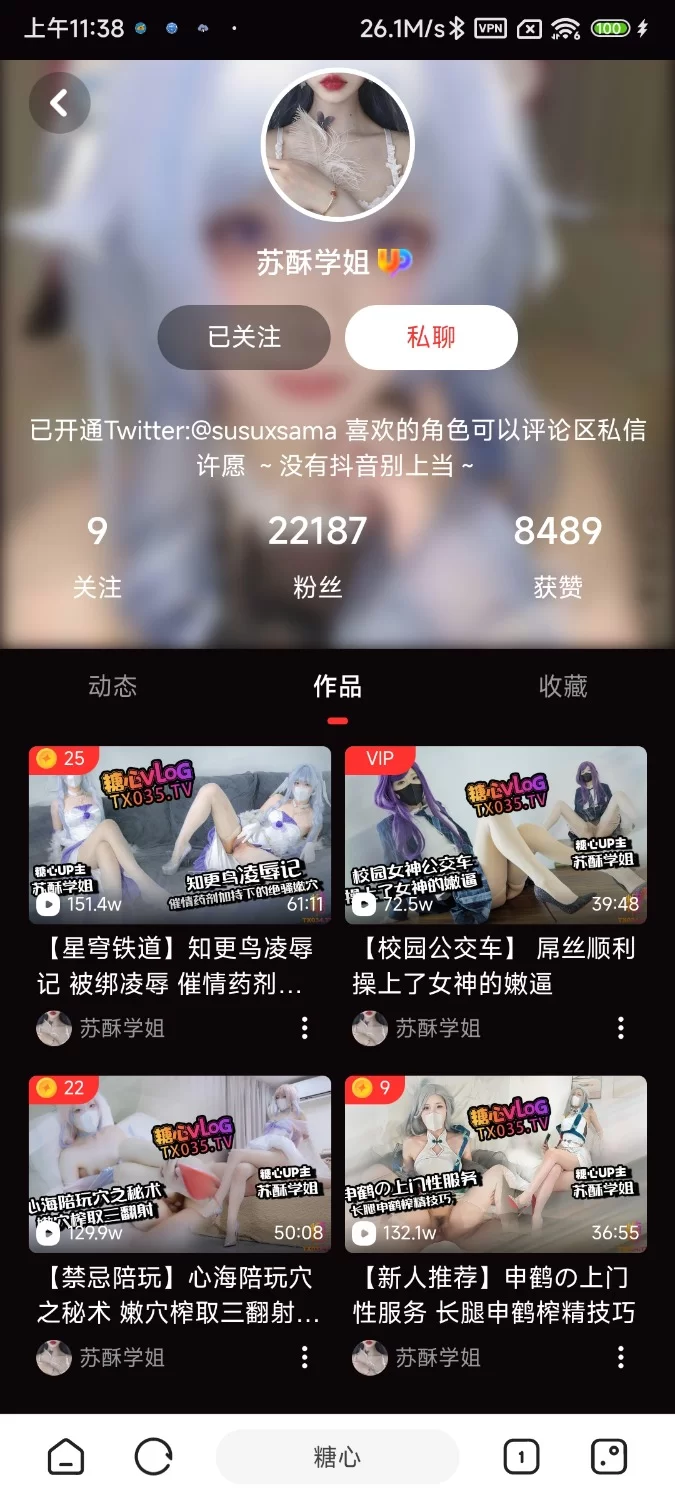Go to the browser home page
The width and height of the screenshot is (675, 1500).
(x=66, y=1457)
